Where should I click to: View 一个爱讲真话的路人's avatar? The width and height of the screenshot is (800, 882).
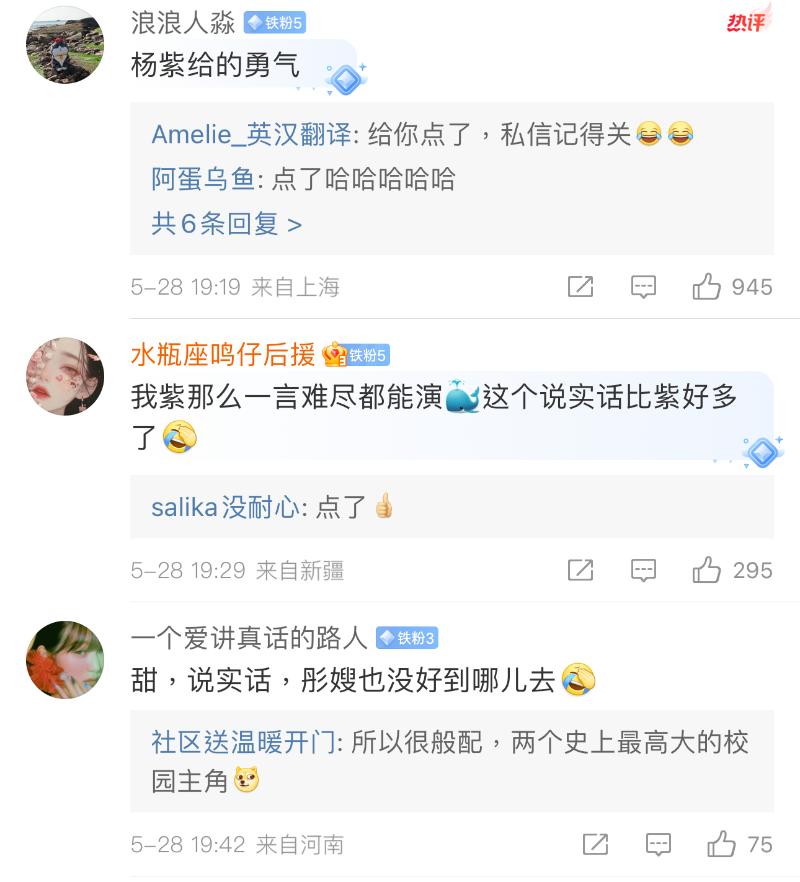65,659
